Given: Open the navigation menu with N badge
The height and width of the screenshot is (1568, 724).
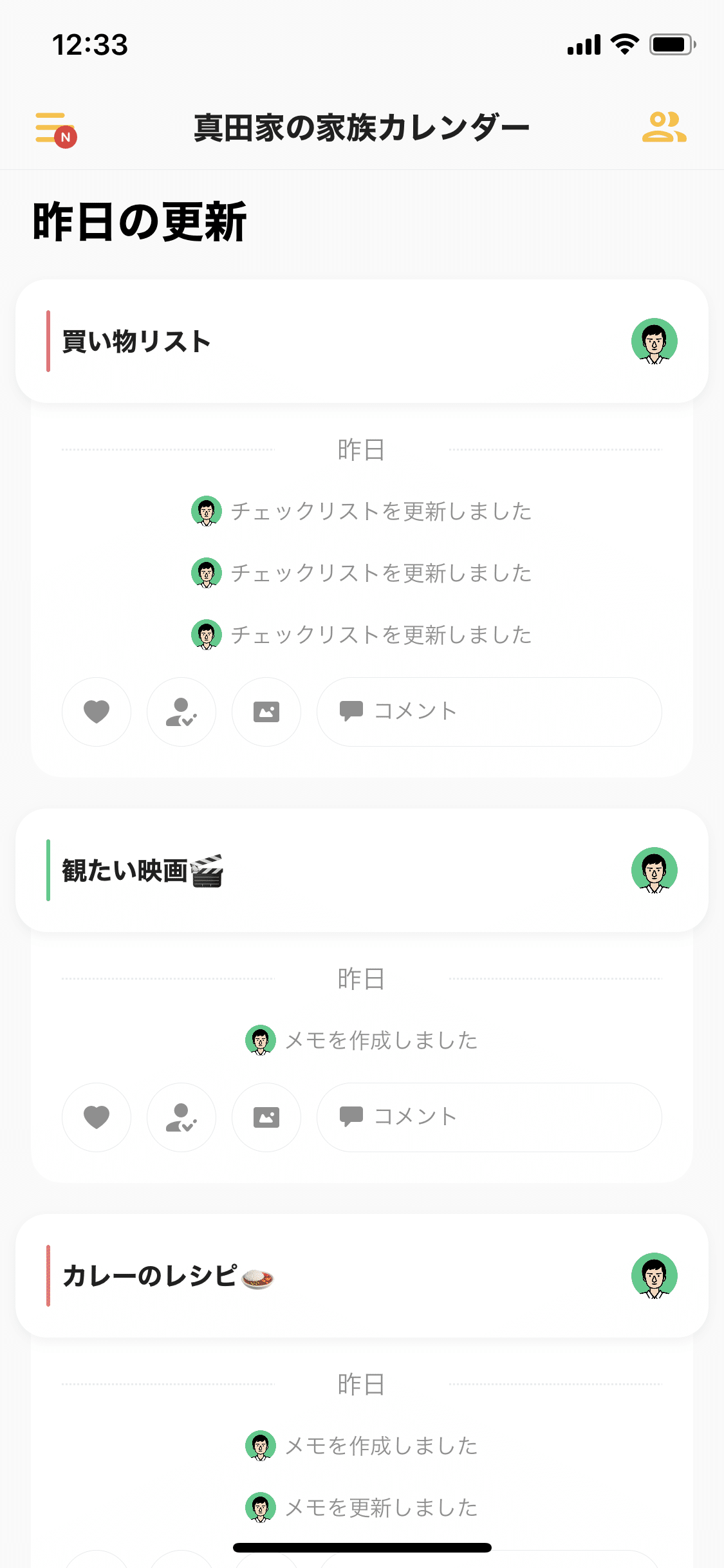Looking at the screenshot, I should point(53,126).
